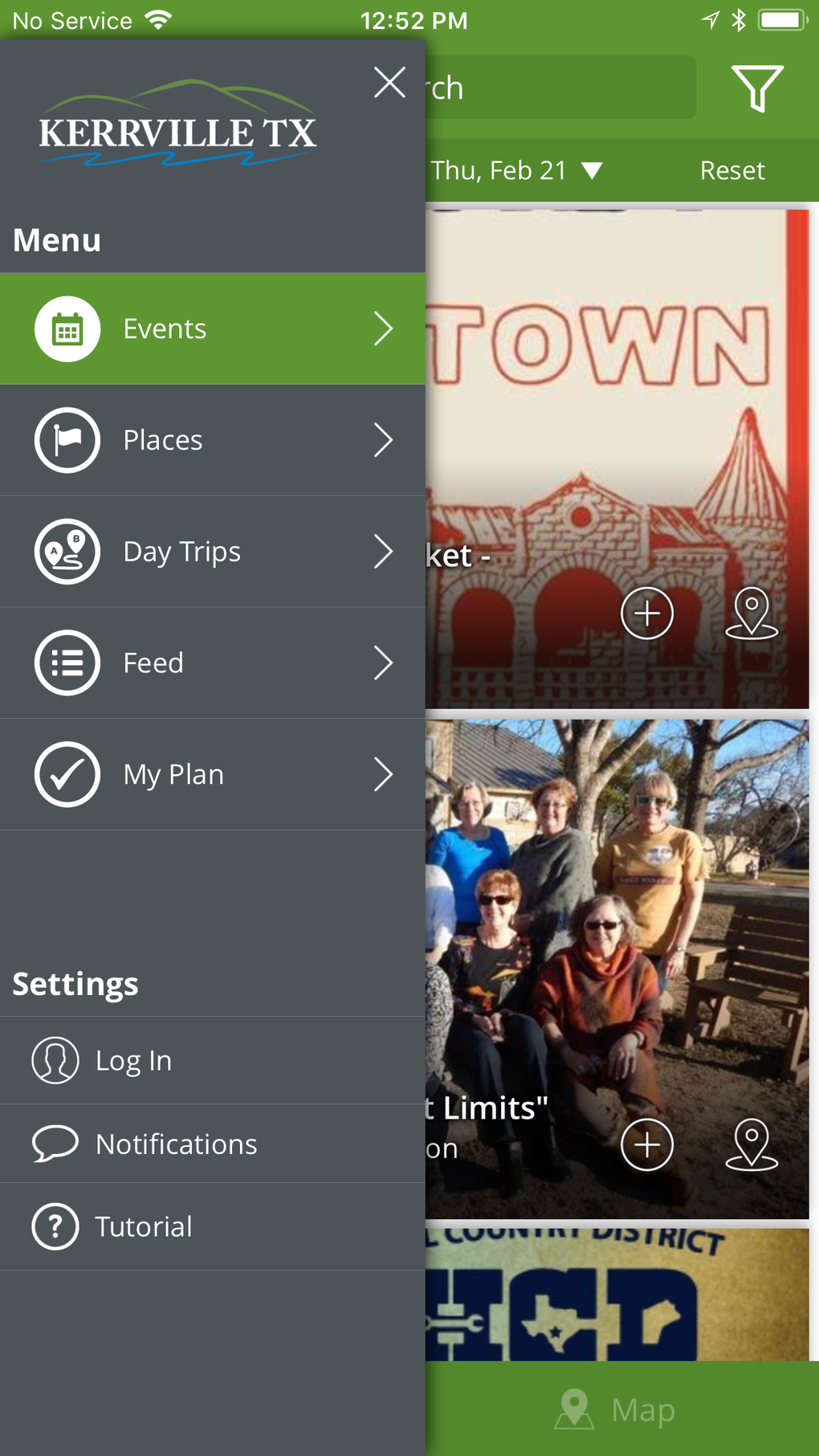Show the Limits event location pin
819x1456 pixels.
point(752,1144)
